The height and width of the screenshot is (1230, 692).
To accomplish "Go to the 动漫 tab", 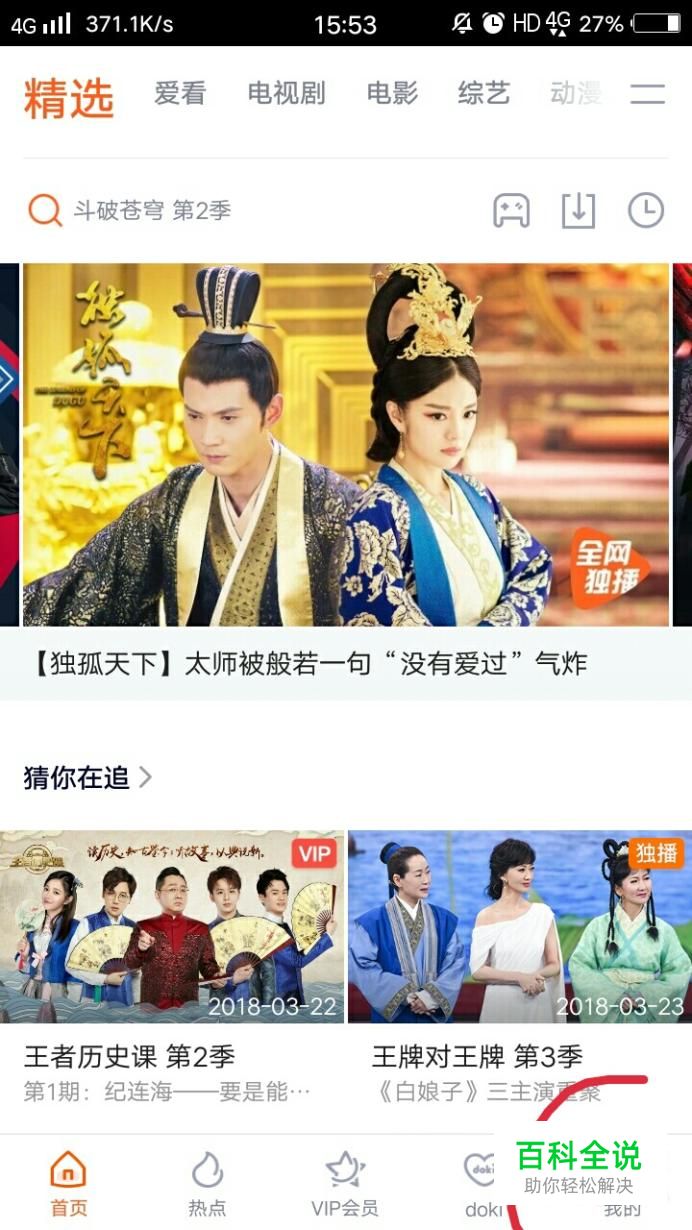I will click(x=576, y=94).
